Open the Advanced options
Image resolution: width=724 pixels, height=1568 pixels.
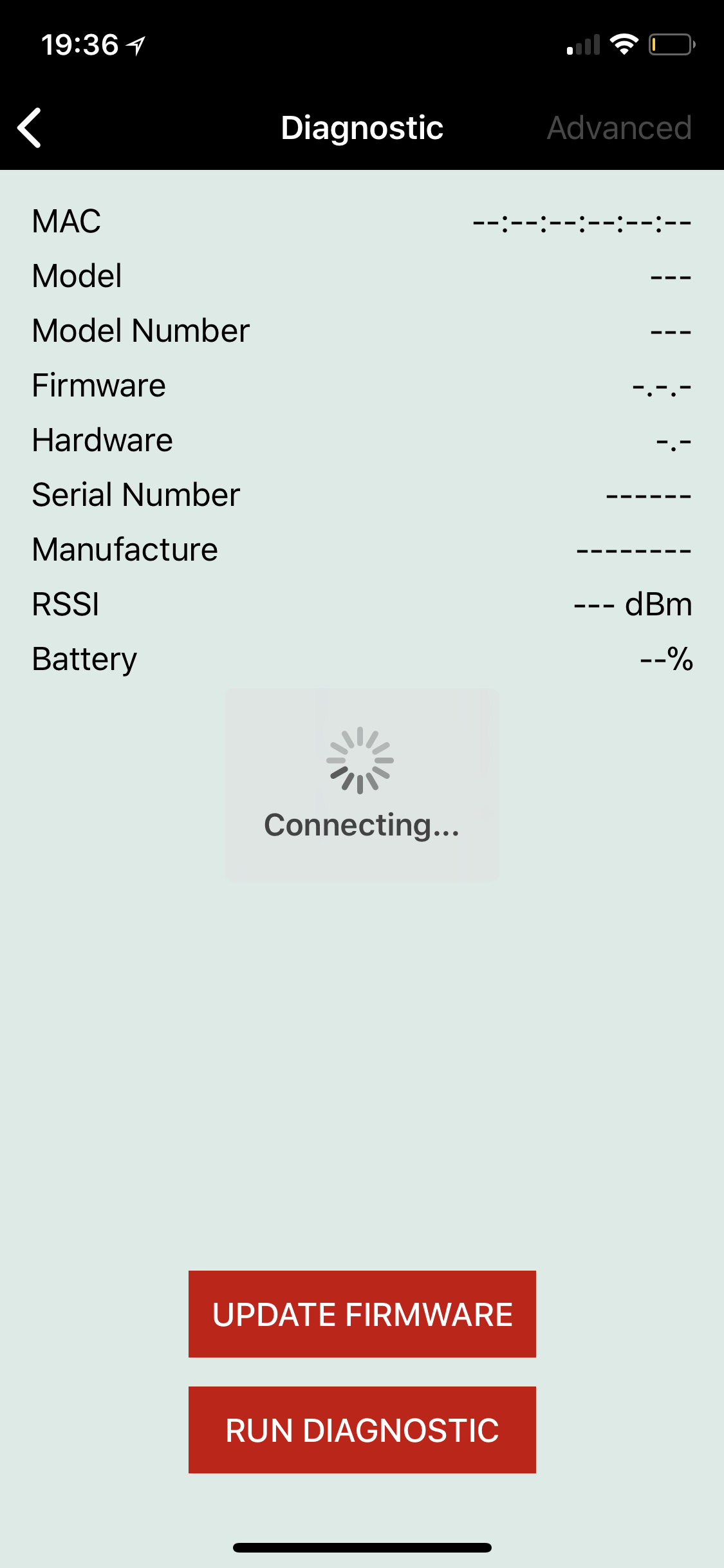click(x=618, y=127)
